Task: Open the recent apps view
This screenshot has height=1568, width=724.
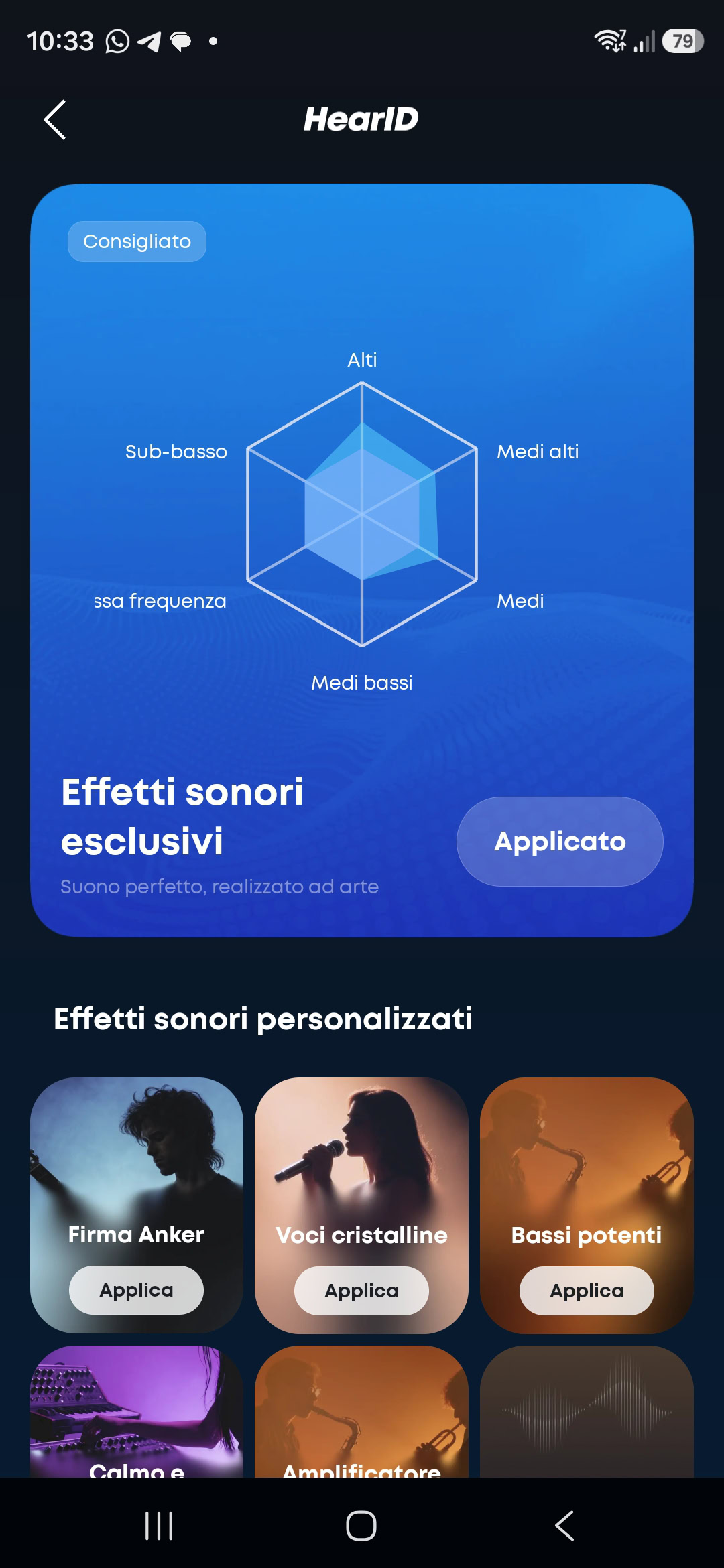Action: pyautogui.click(x=159, y=1526)
